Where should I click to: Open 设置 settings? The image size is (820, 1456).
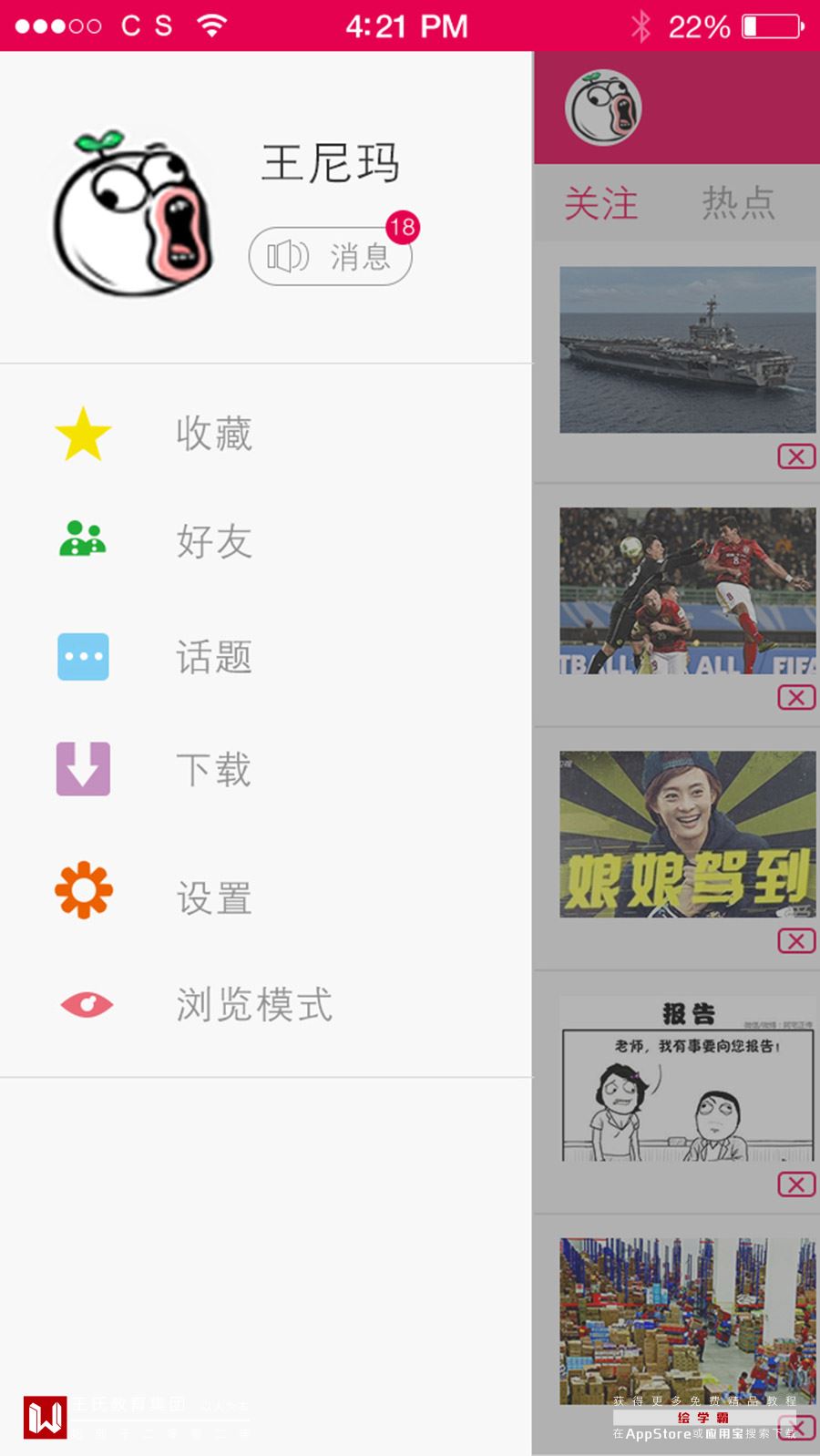pyautogui.click(x=213, y=897)
